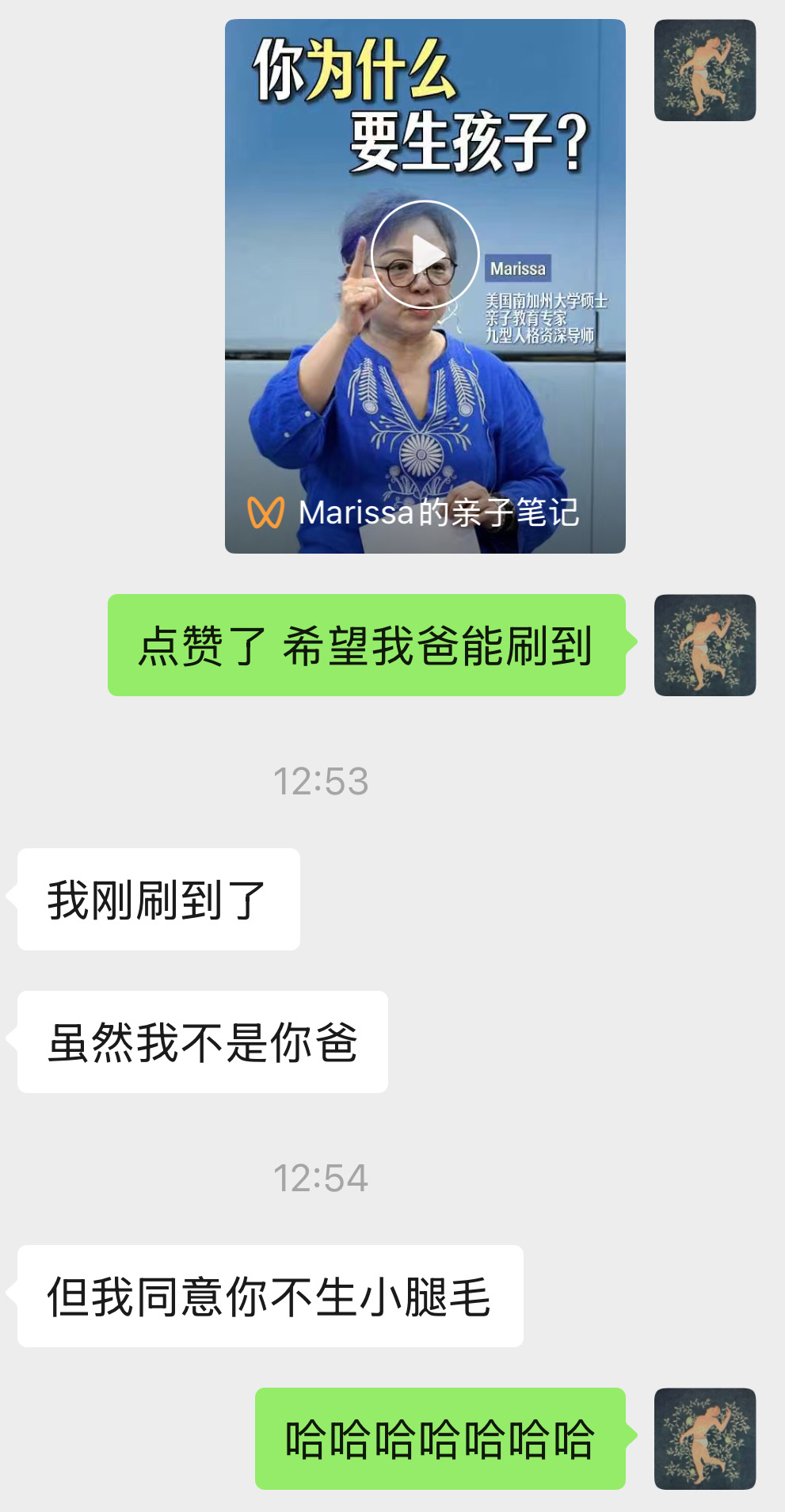Viewport: 785px width, 1512px height.
Task: Play the shared video '你为什么要生孩子?'
Action: tap(425, 254)
